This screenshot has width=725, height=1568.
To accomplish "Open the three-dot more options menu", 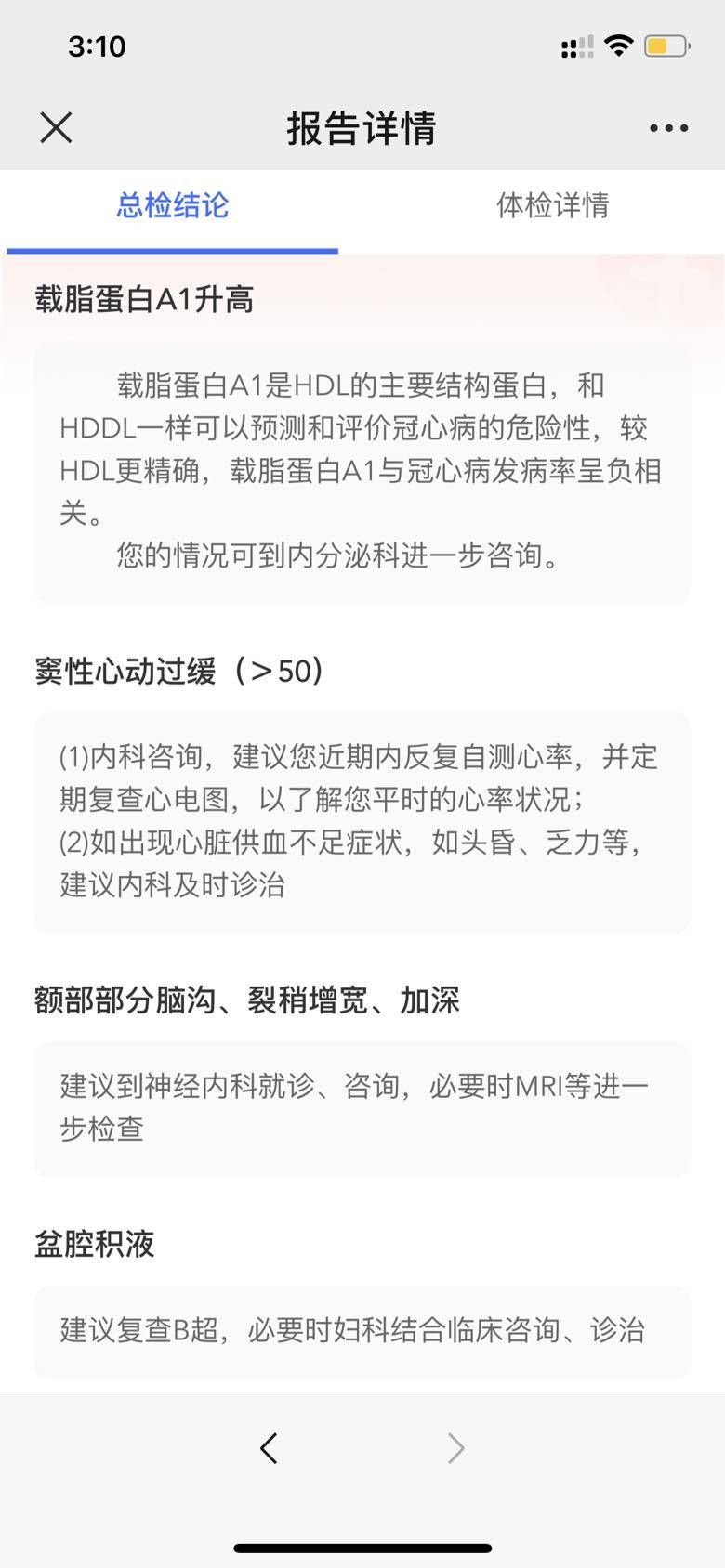I will tap(668, 128).
